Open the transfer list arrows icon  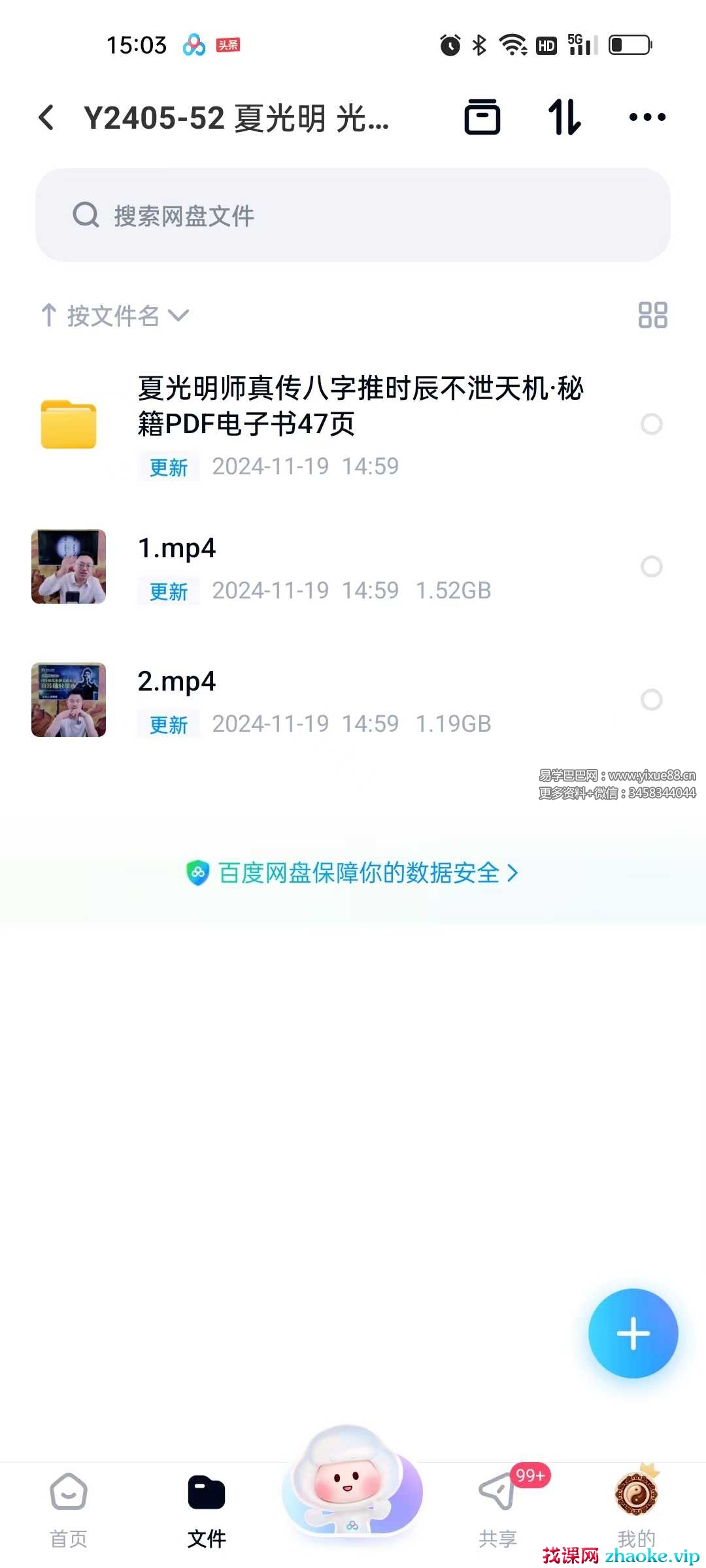point(564,118)
